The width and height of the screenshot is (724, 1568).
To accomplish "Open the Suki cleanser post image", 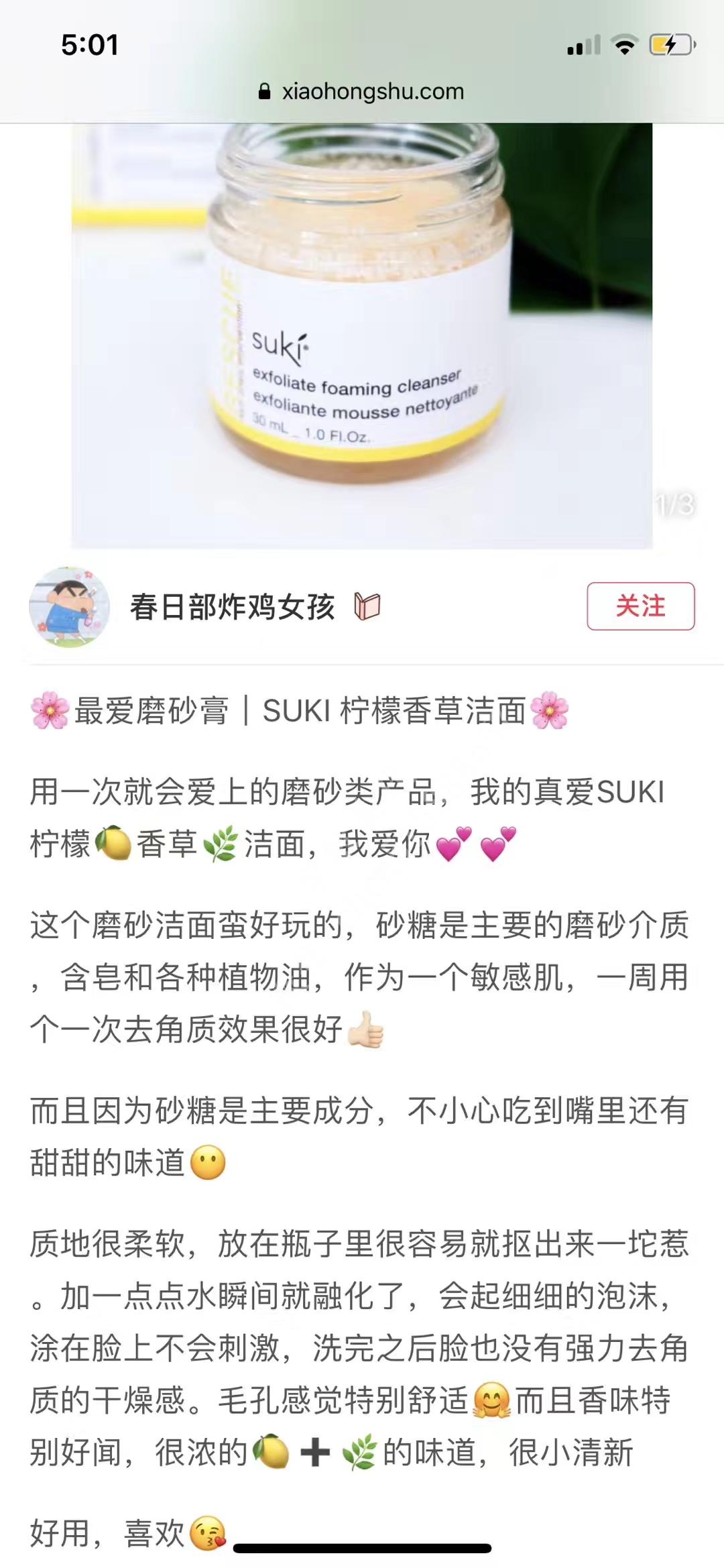I will pyautogui.click(x=362, y=335).
